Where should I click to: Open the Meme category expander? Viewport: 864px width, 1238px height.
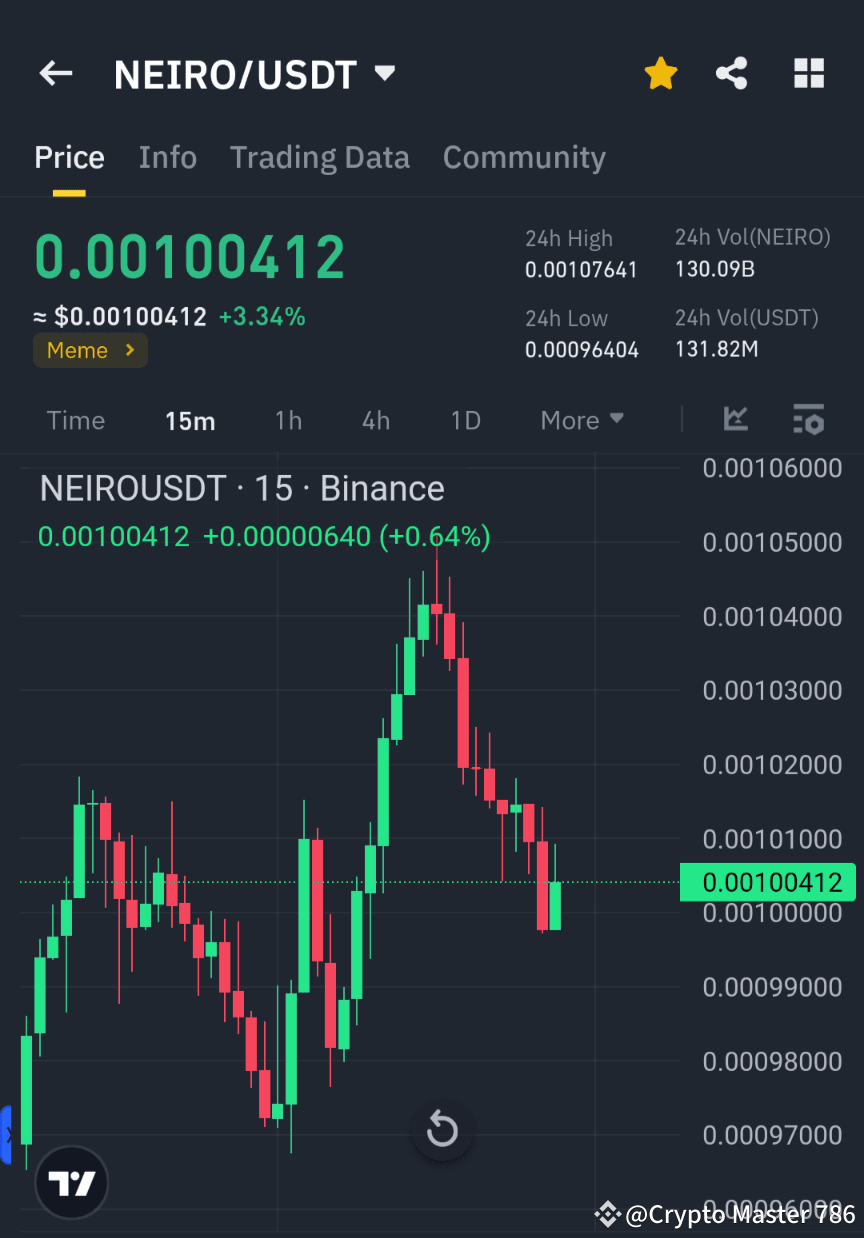(x=90, y=350)
